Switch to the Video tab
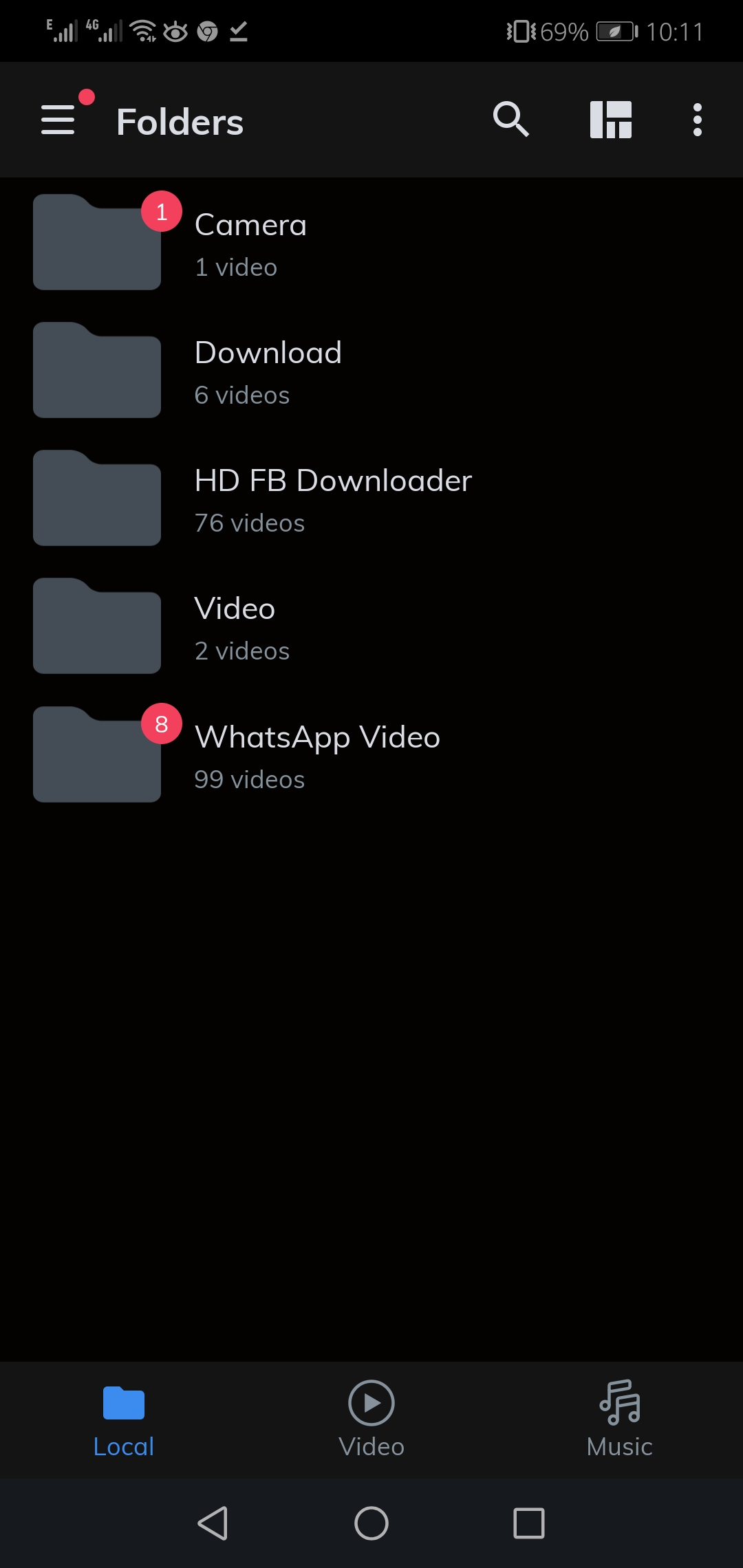Screen dimensions: 743x1568 (371, 1419)
